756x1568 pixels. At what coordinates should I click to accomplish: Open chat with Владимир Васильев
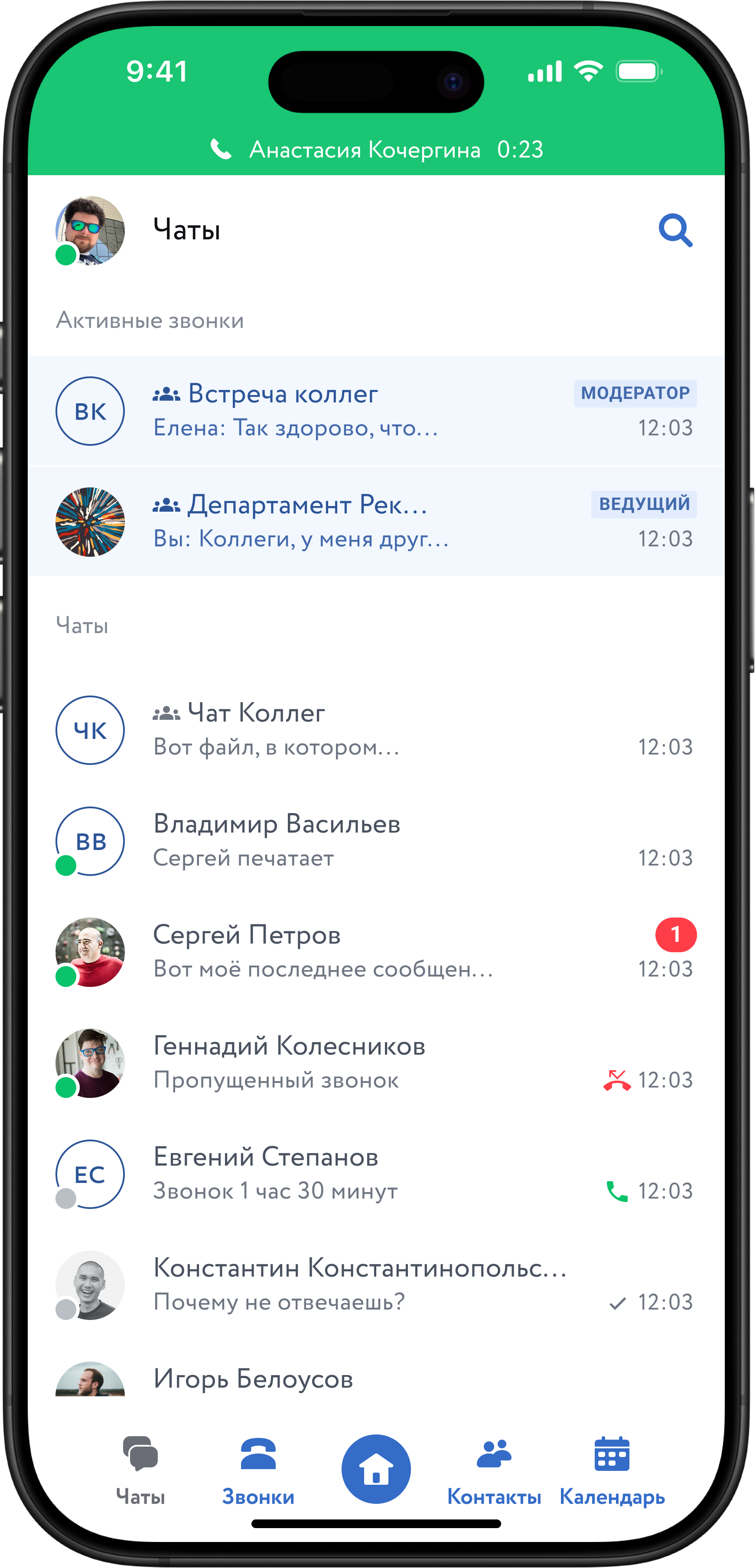coord(376,841)
